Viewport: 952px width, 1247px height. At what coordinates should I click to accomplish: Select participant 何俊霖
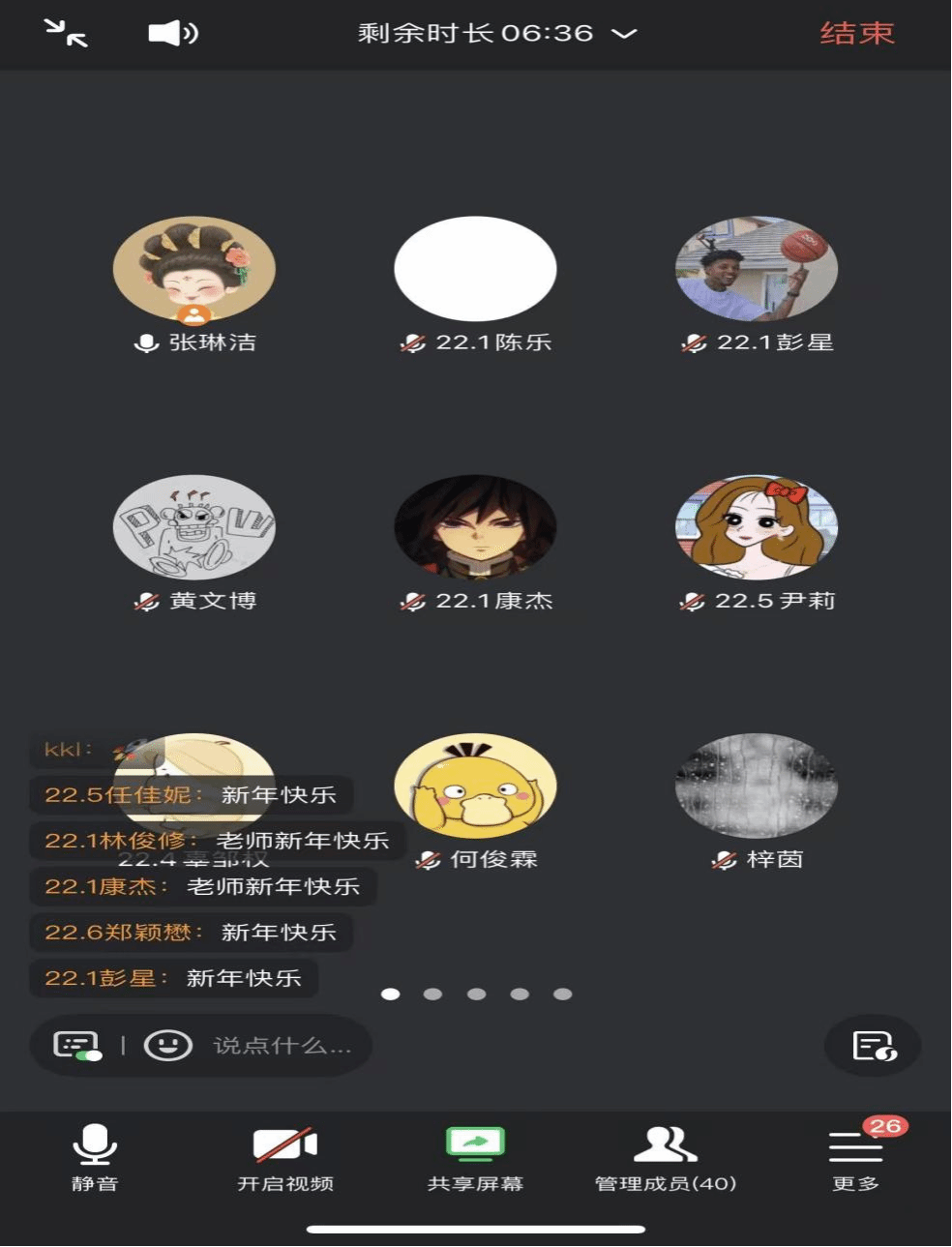(x=475, y=787)
